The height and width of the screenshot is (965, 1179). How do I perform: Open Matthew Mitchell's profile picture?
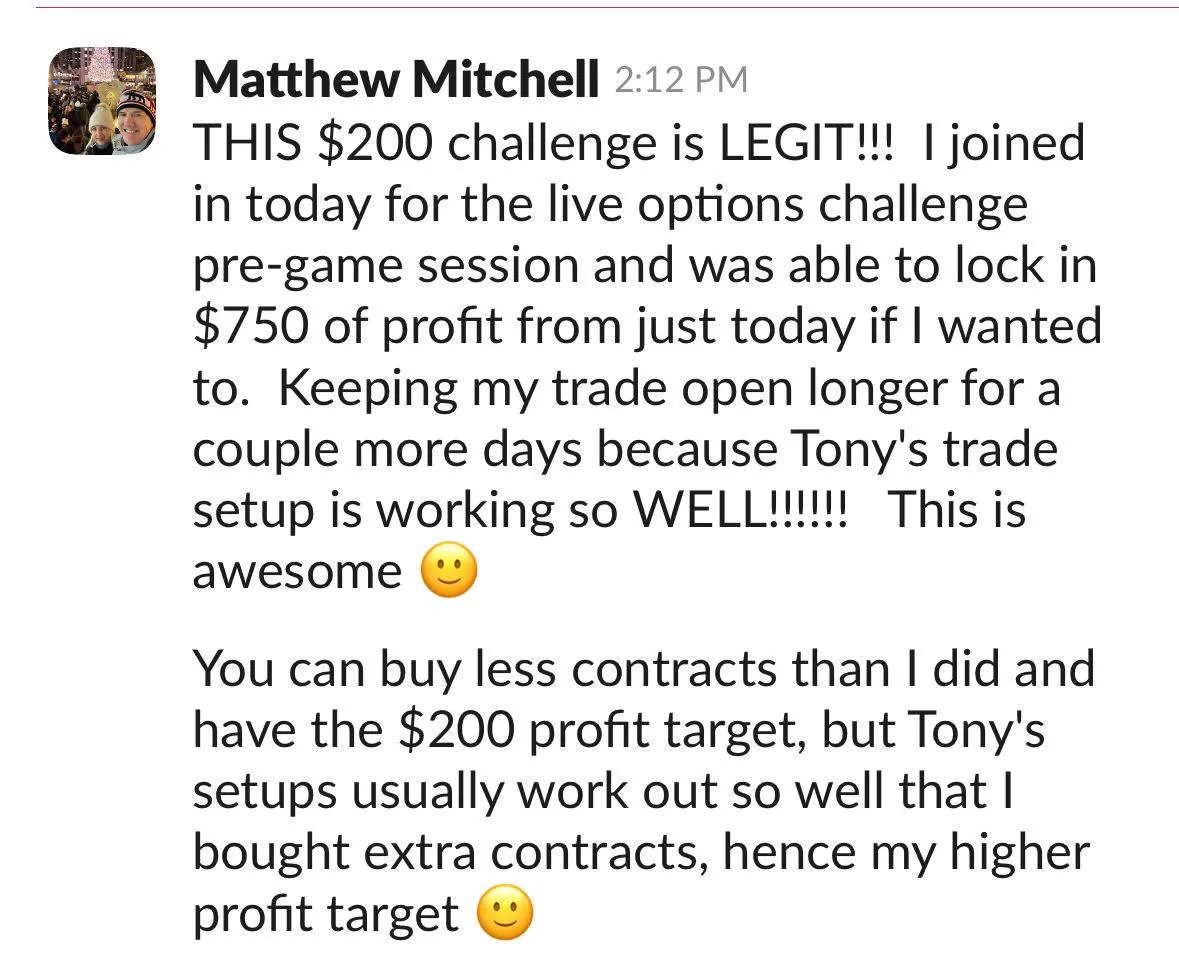tap(102, 101)
